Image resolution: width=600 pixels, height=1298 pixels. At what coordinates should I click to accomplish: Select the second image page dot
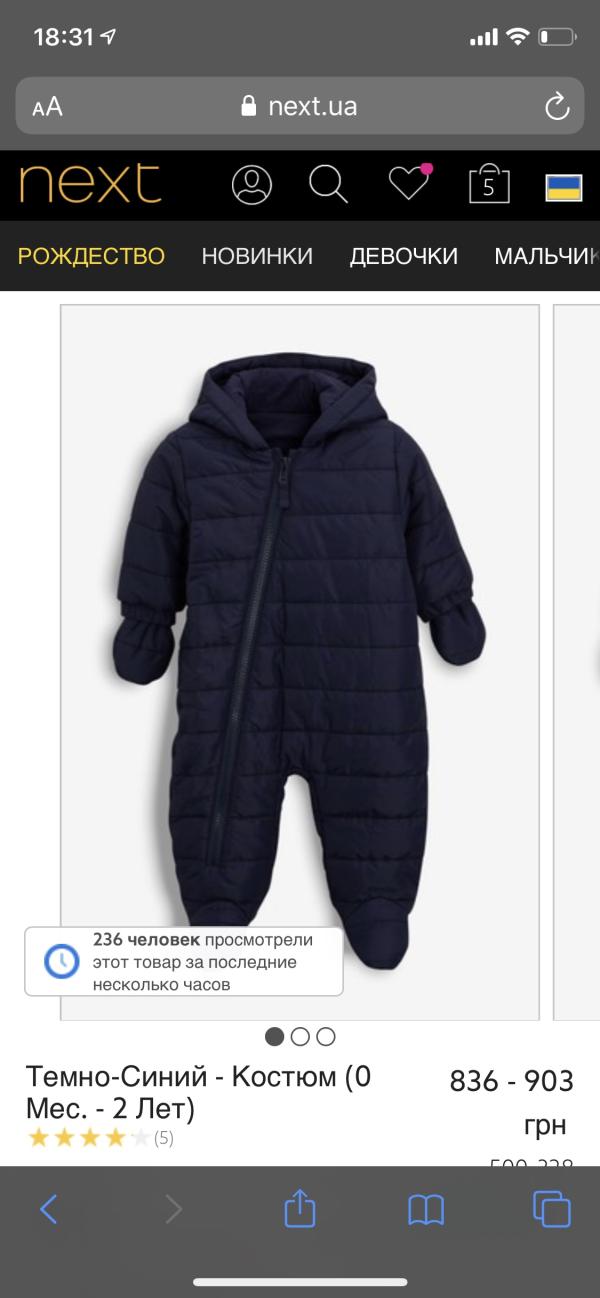tap(300, 1037)
